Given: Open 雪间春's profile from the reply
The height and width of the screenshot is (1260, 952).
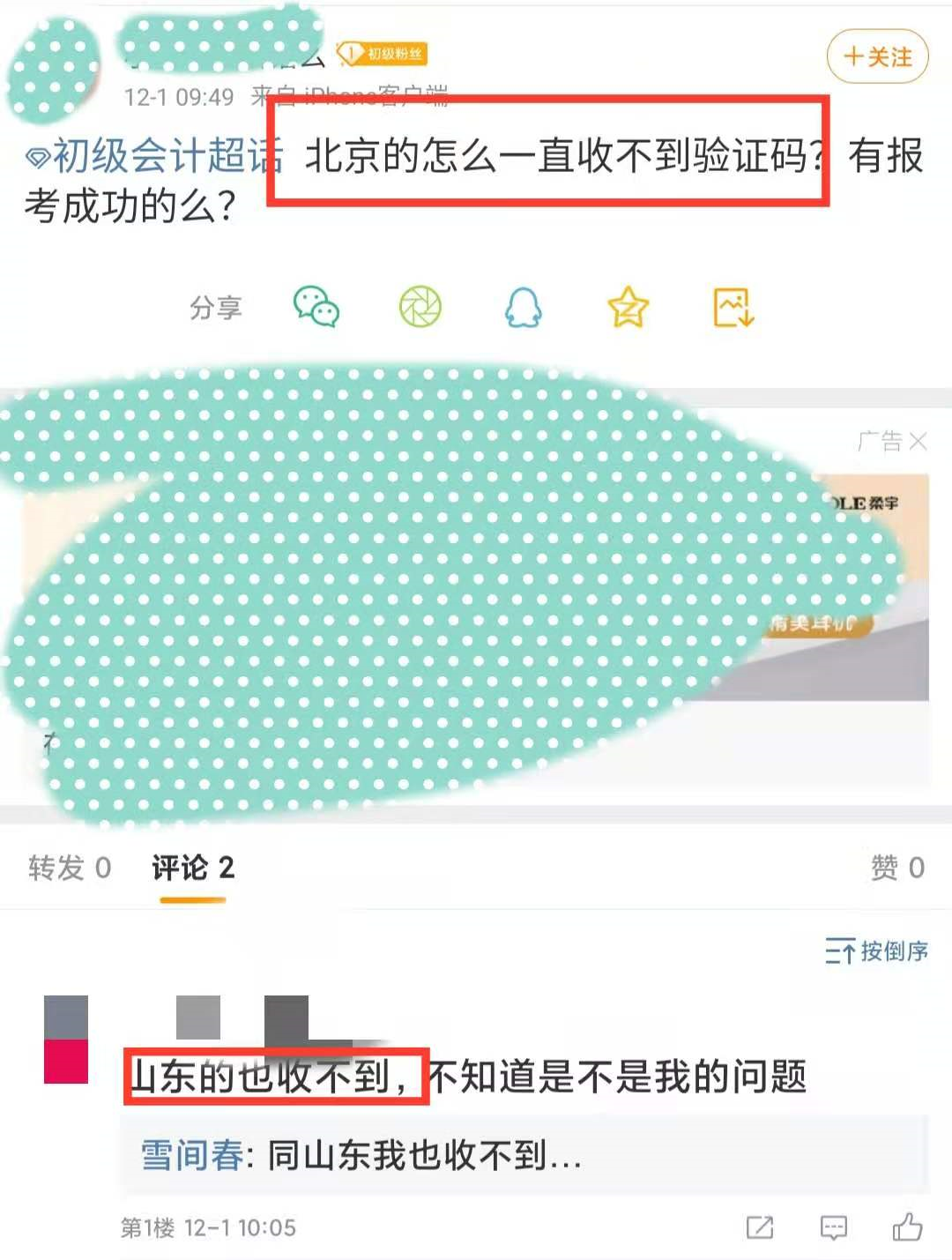Looking at the screenshot, I should tap(192, 1155).
